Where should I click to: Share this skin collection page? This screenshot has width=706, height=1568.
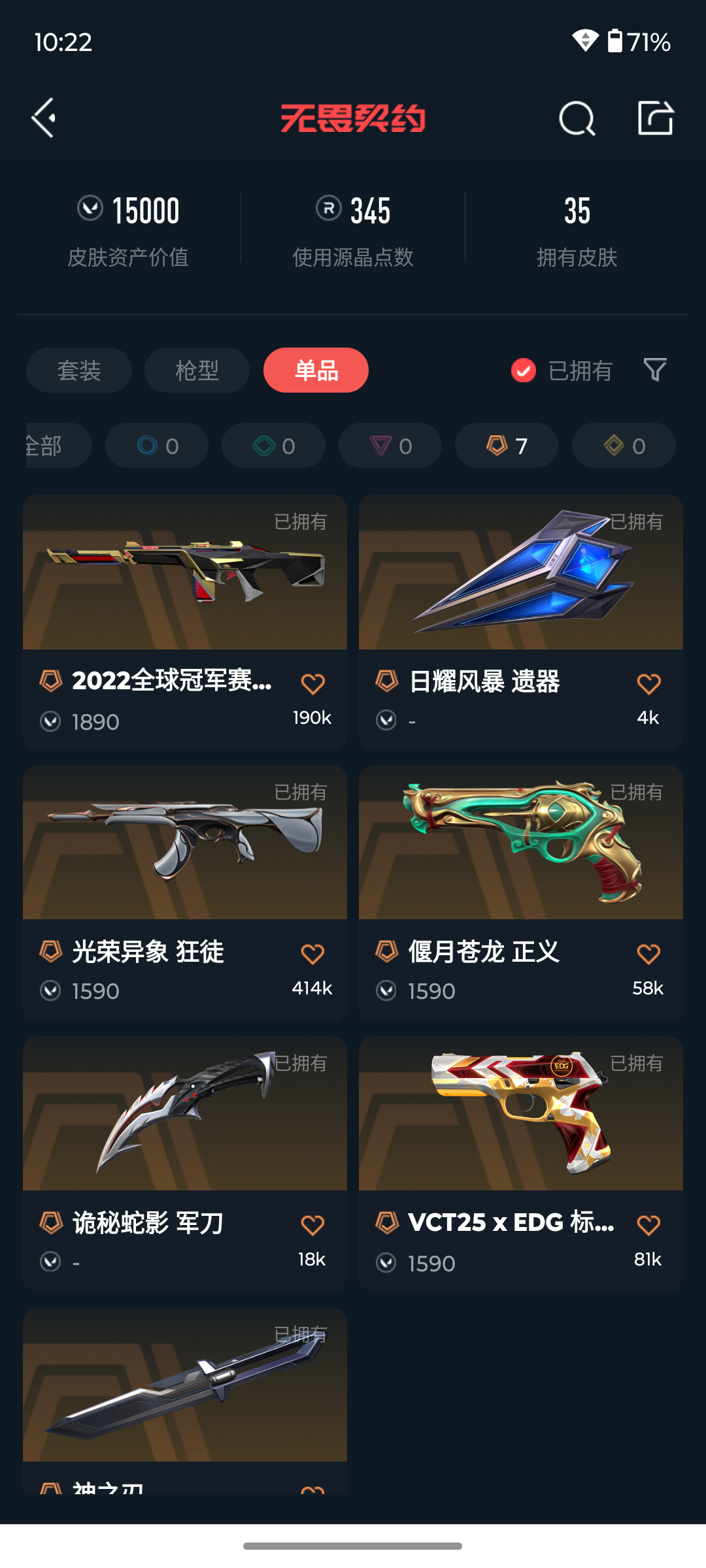coord(656,118)
